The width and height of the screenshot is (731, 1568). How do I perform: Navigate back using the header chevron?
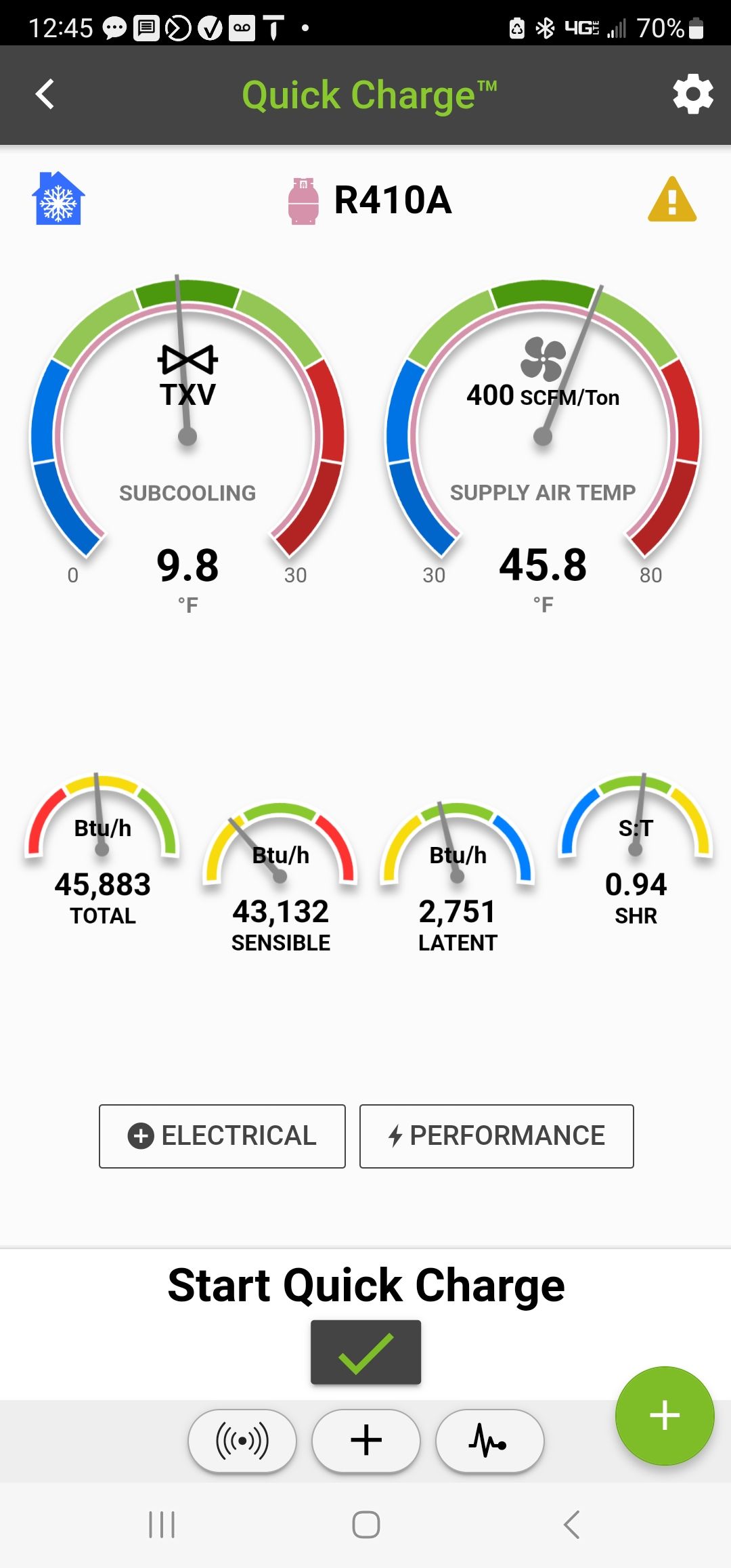point(45,94)
